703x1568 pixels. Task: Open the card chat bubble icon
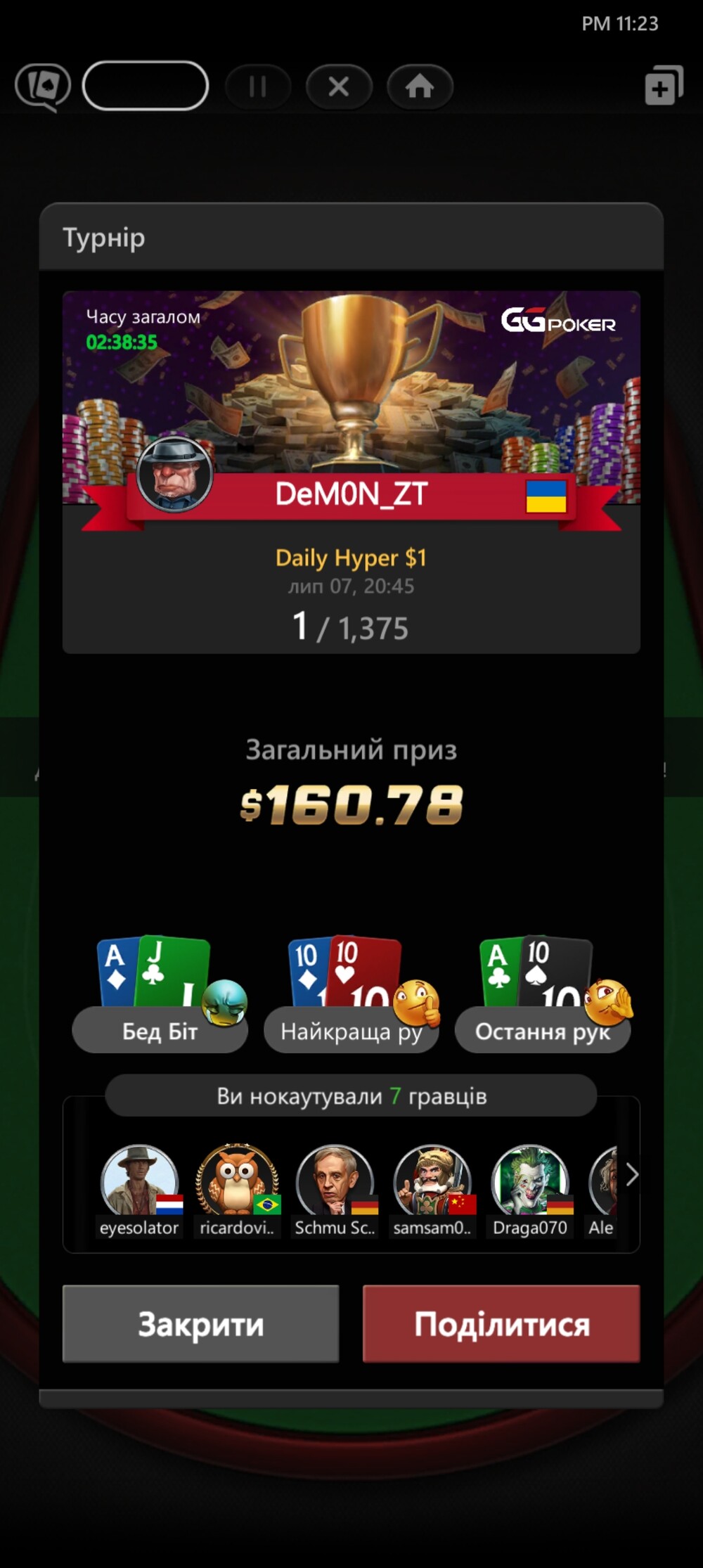44,87
